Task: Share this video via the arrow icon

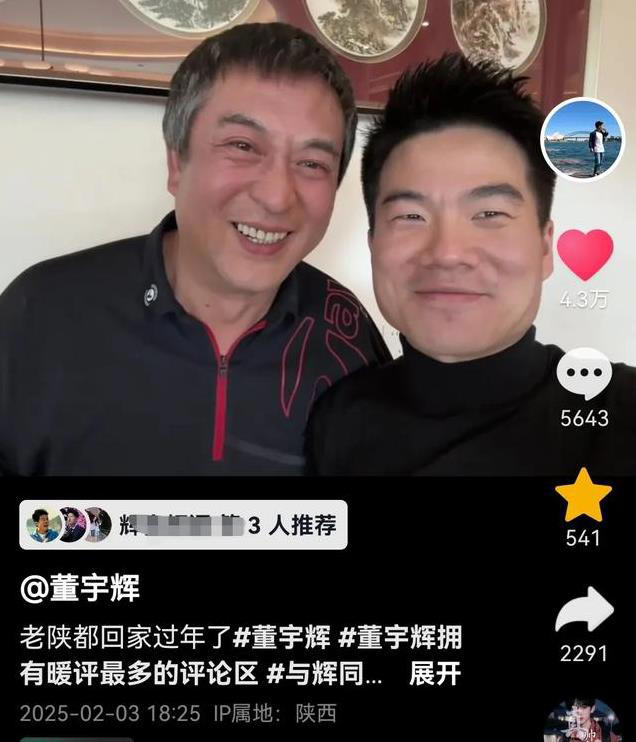Action: (584, 611)
